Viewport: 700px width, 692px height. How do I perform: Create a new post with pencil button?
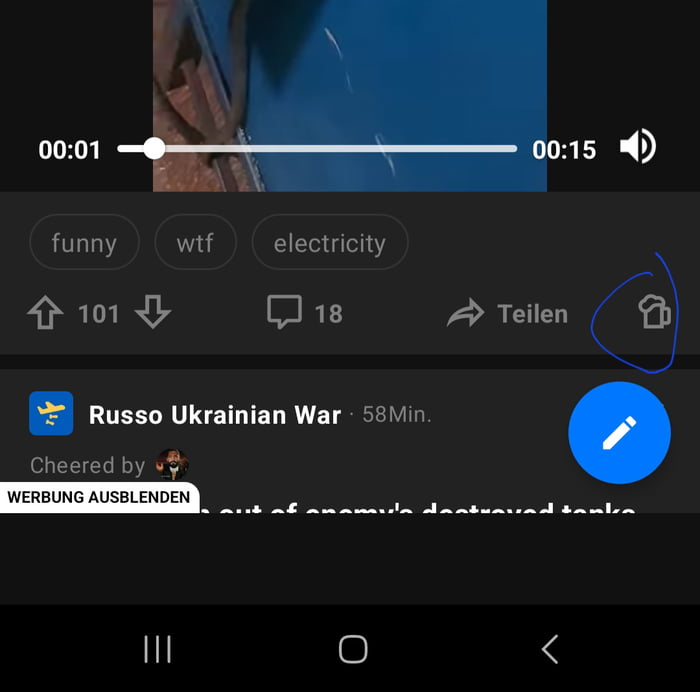(x=619, y=433)
